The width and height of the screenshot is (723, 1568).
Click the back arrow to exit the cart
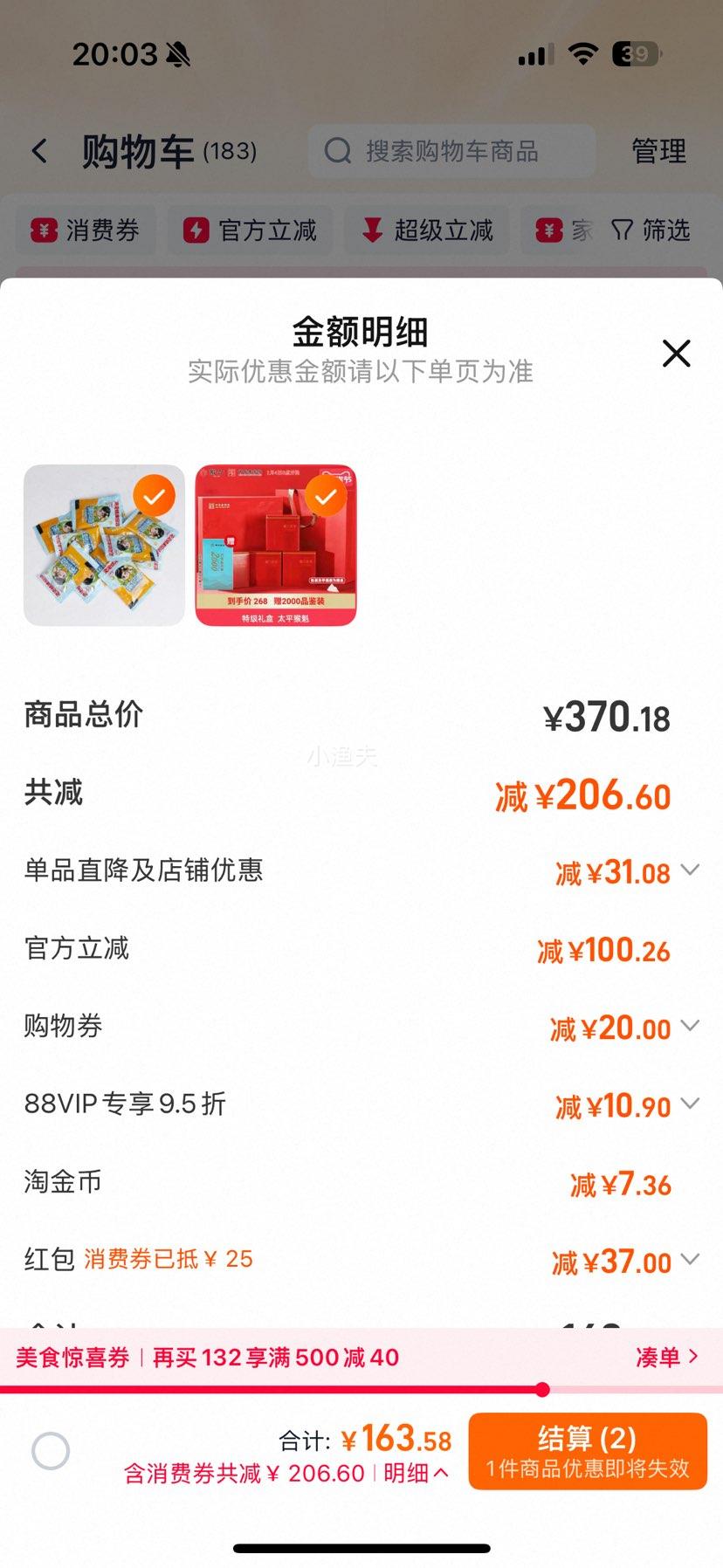pos(39,150)
